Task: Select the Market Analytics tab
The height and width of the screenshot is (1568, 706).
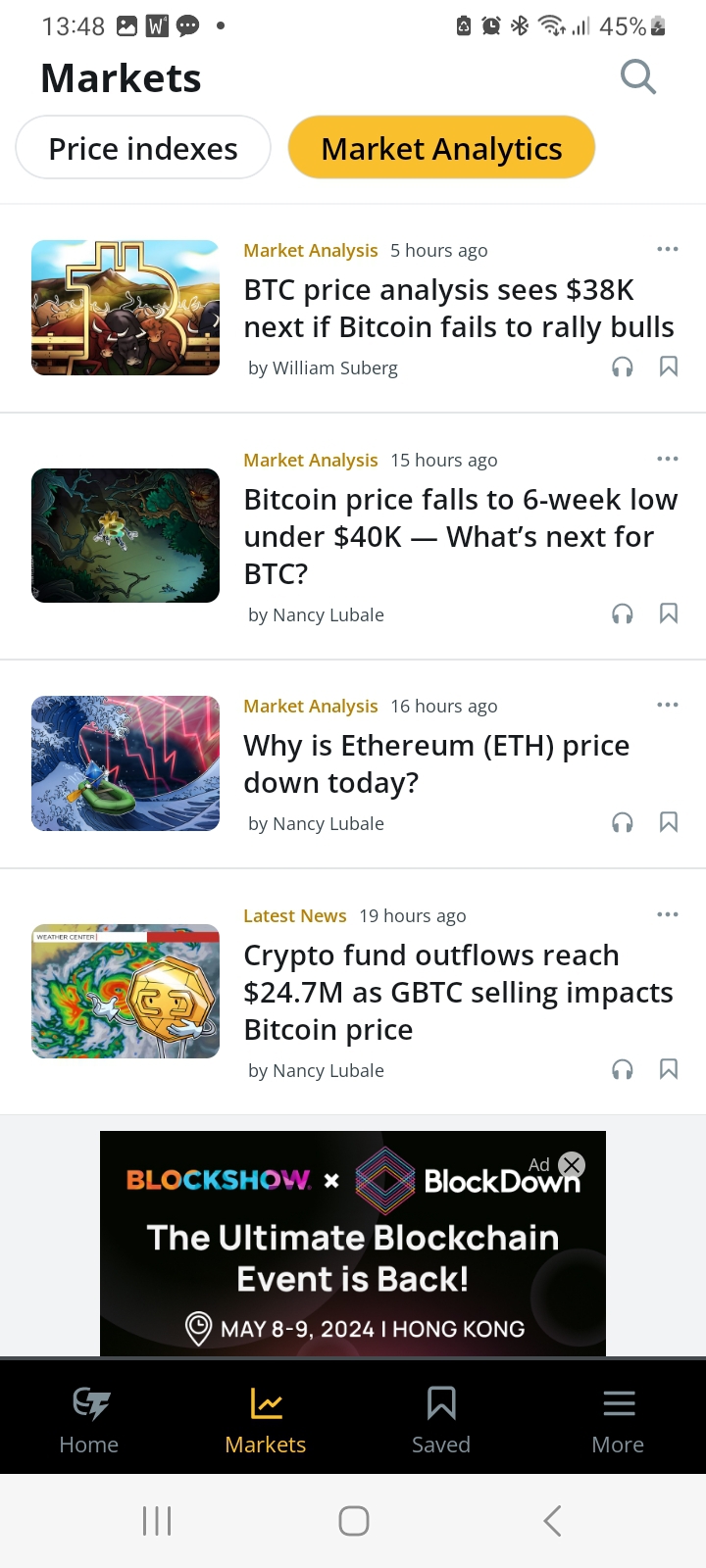Action: click(441, 148)
